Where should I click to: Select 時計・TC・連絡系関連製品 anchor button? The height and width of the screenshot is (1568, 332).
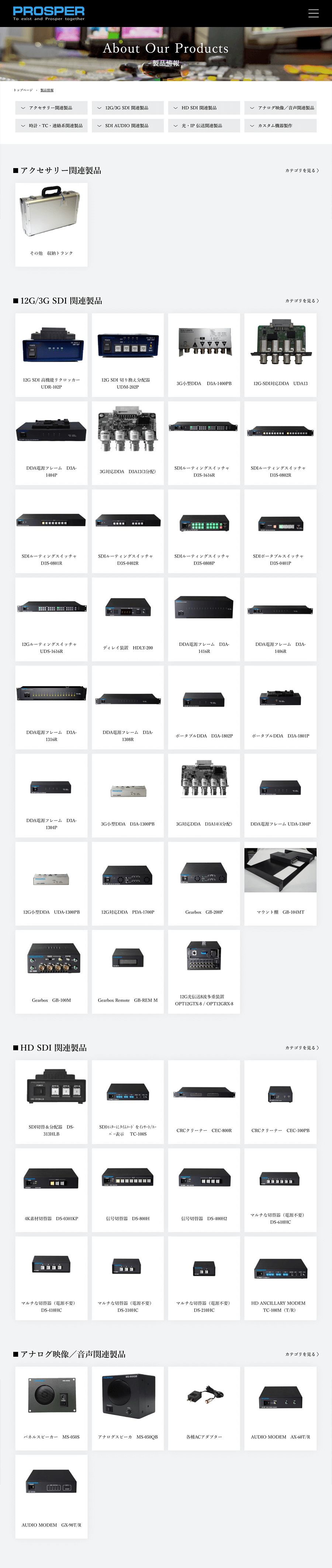tap(51, 125)
